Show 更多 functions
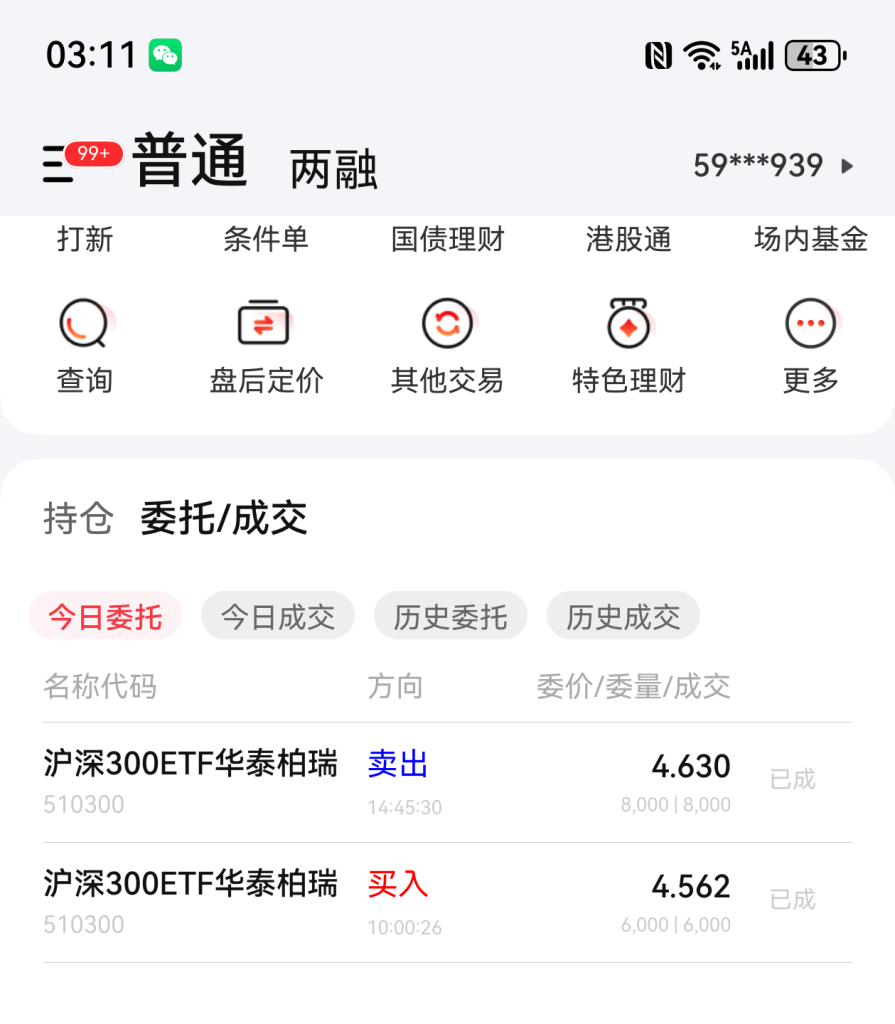This screenshot has height=1024, width=895. point(810,325)
